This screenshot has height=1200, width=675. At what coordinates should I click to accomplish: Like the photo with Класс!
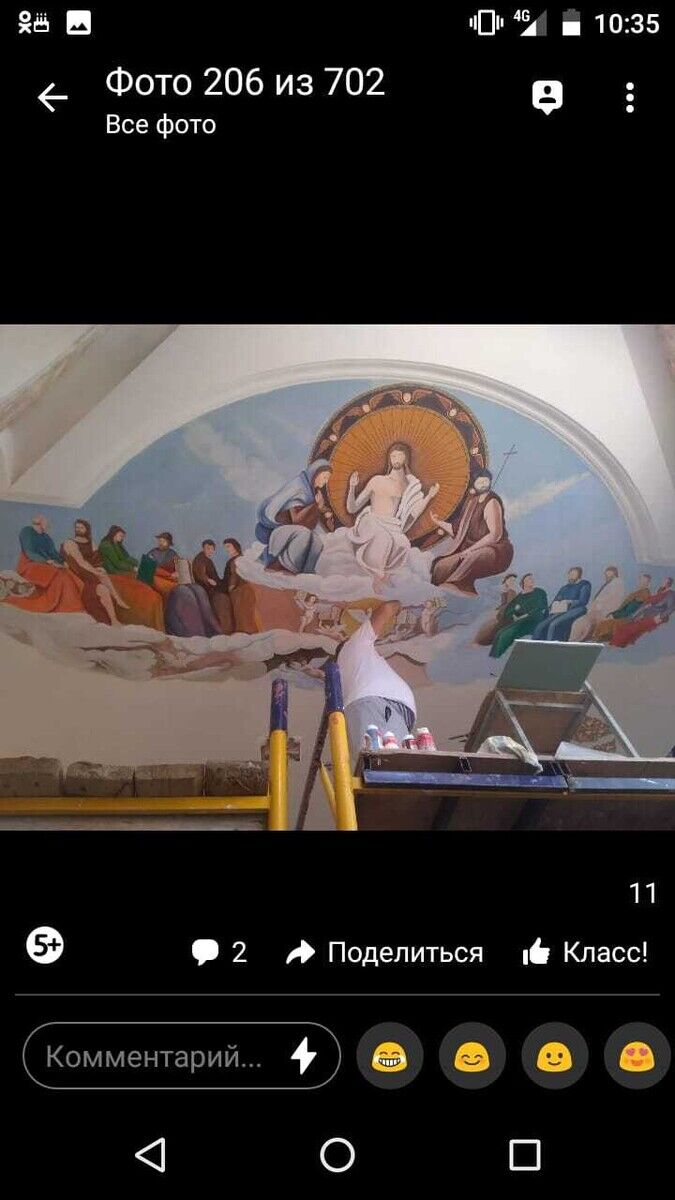tap(585, 952)
